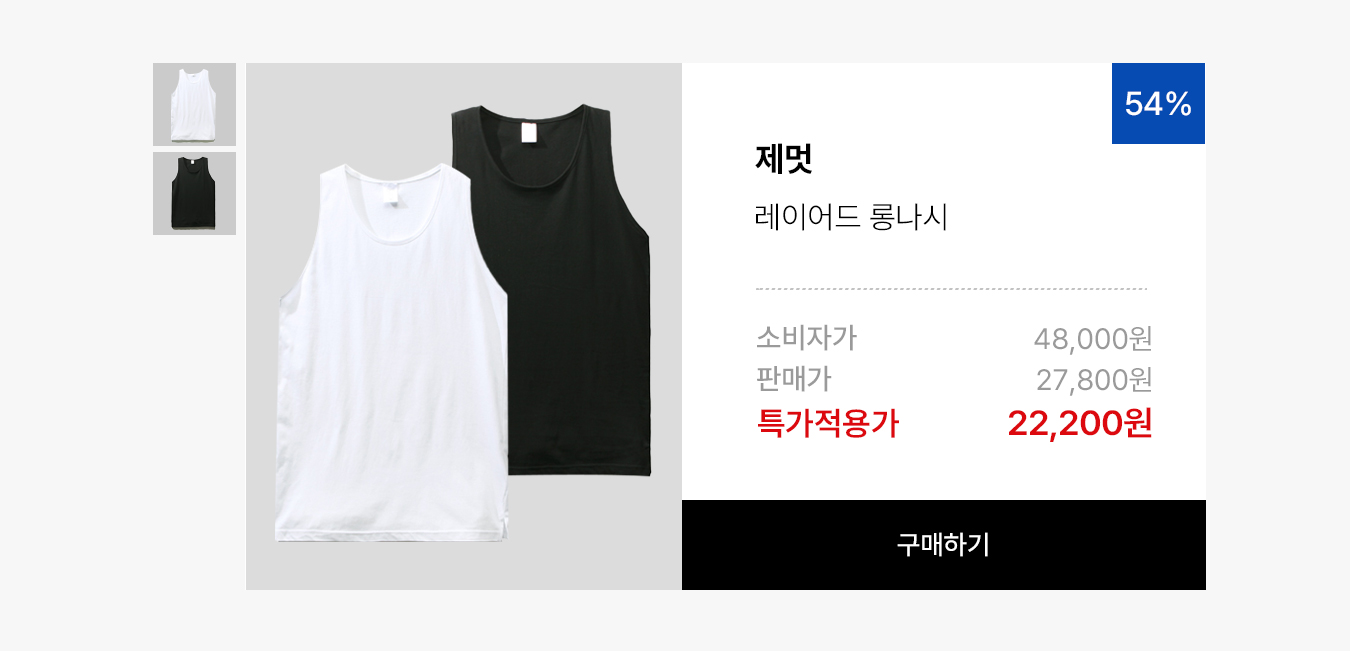The width and height of the screenshot is (1350, 651).
Task: Select the black tank top thumbnail
Action: coord(194,194)
